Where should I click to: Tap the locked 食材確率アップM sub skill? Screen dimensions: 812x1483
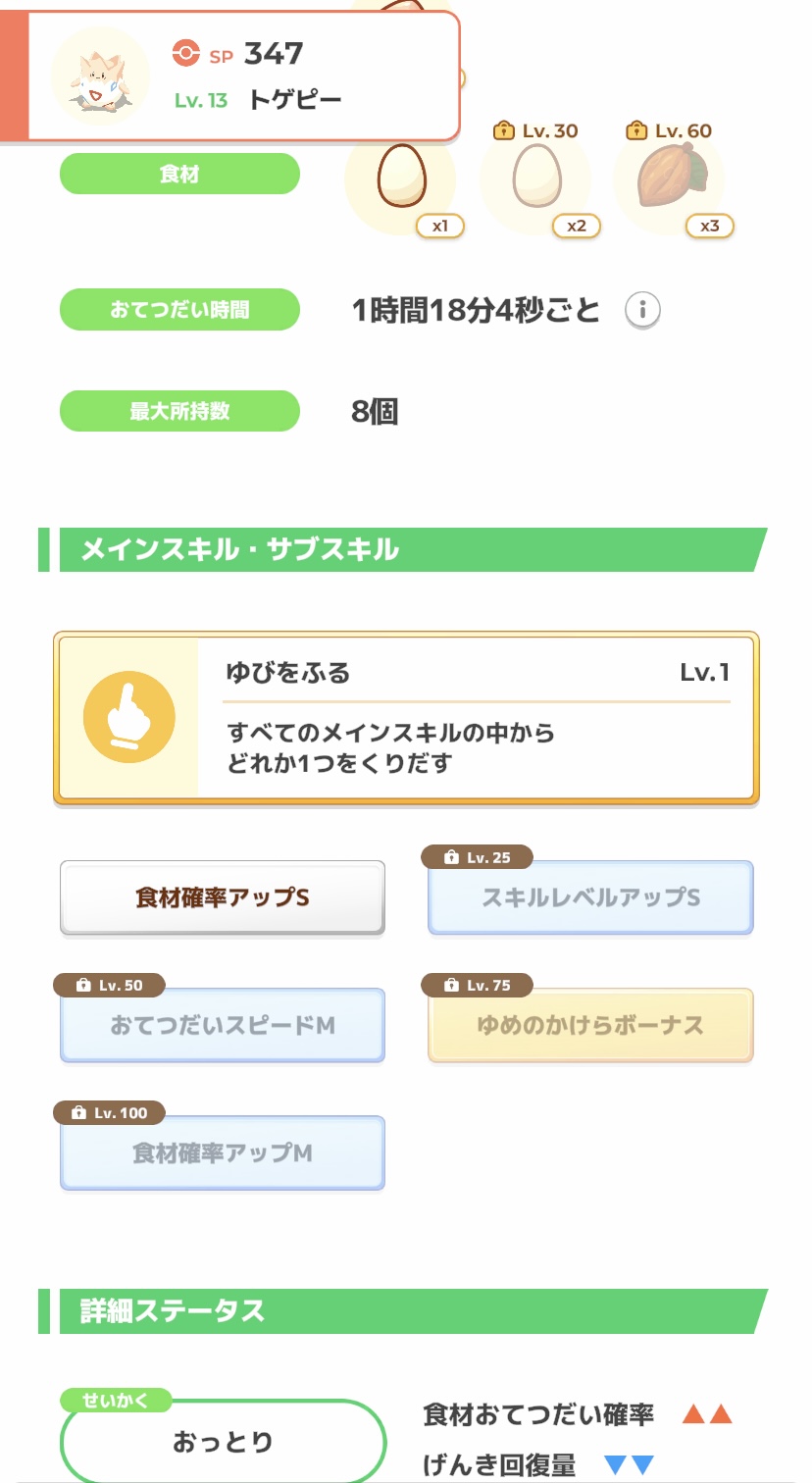(223, 1152)
